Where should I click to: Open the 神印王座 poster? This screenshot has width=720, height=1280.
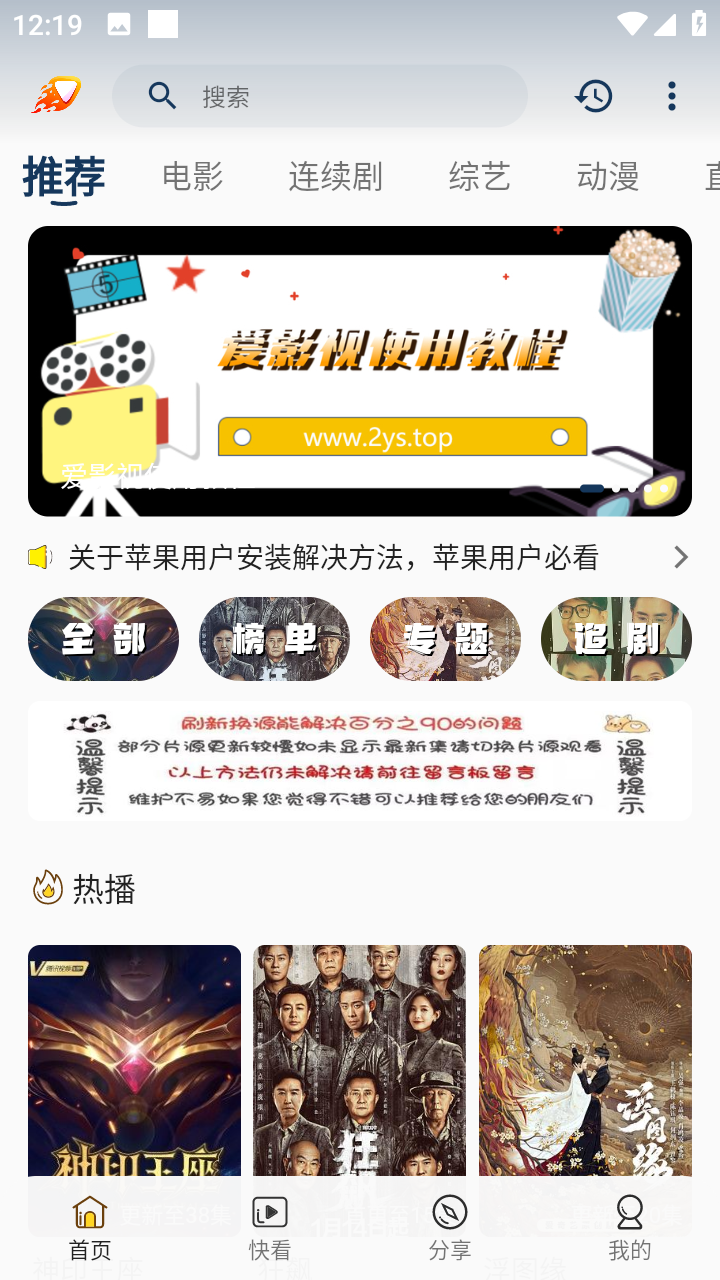(x=134, y=1060)
